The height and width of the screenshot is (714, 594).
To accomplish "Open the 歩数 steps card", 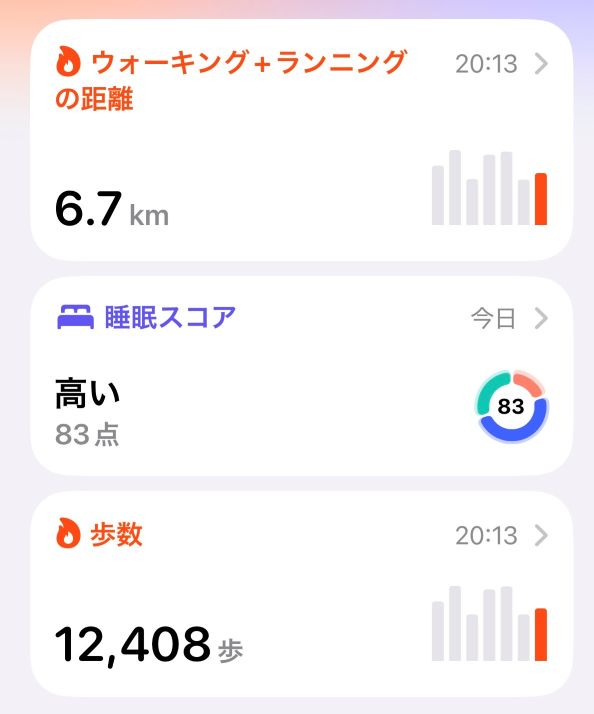I will [302, 594].
